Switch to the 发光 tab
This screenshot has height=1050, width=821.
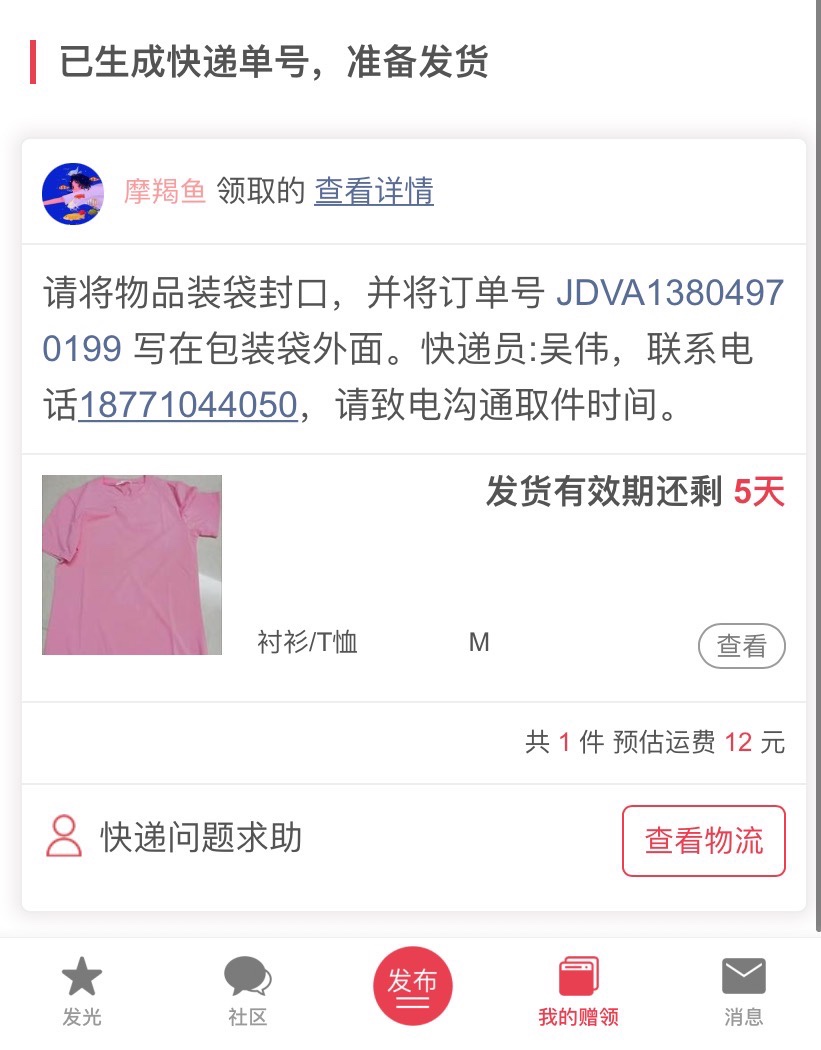(x=82, y=991)
